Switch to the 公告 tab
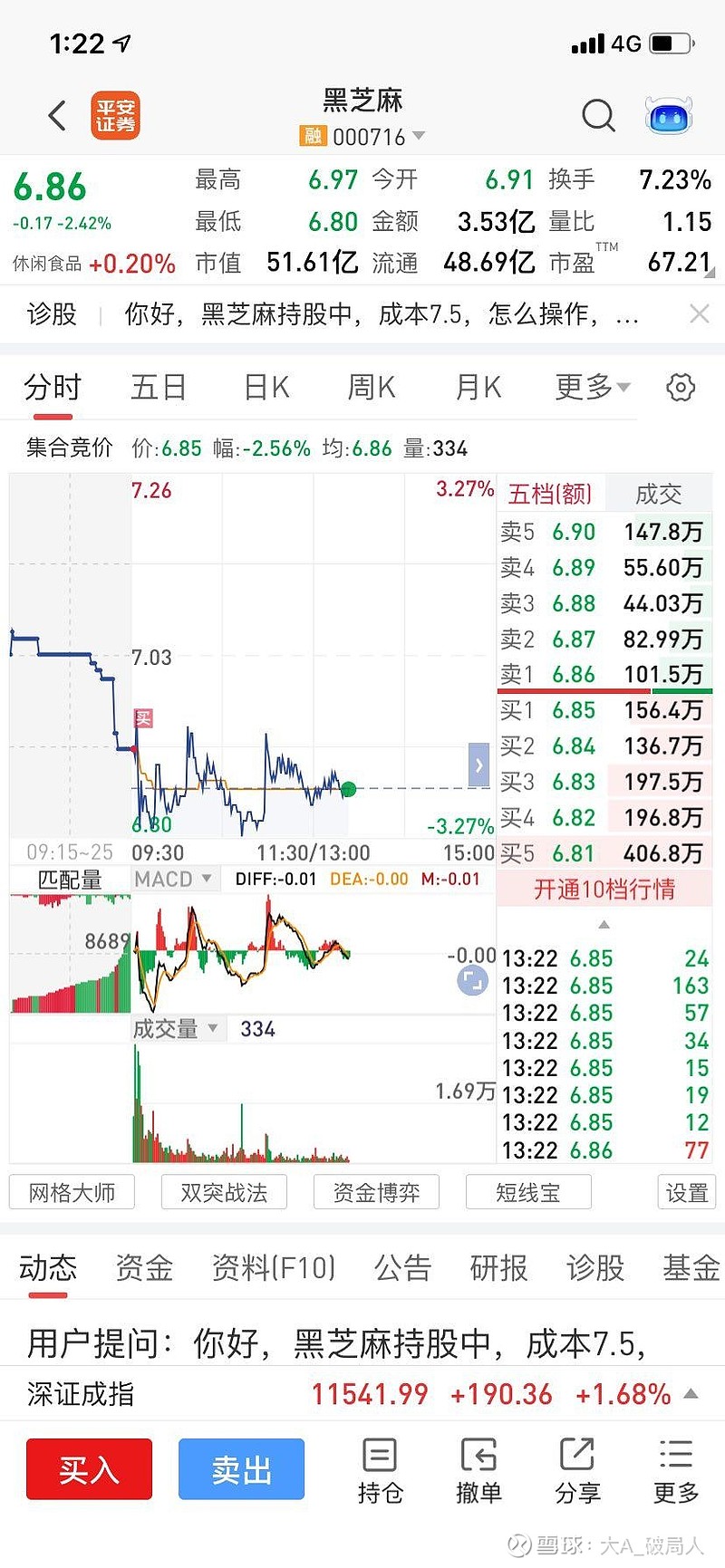725x1568 pixels. click(x=402, y=1267)
